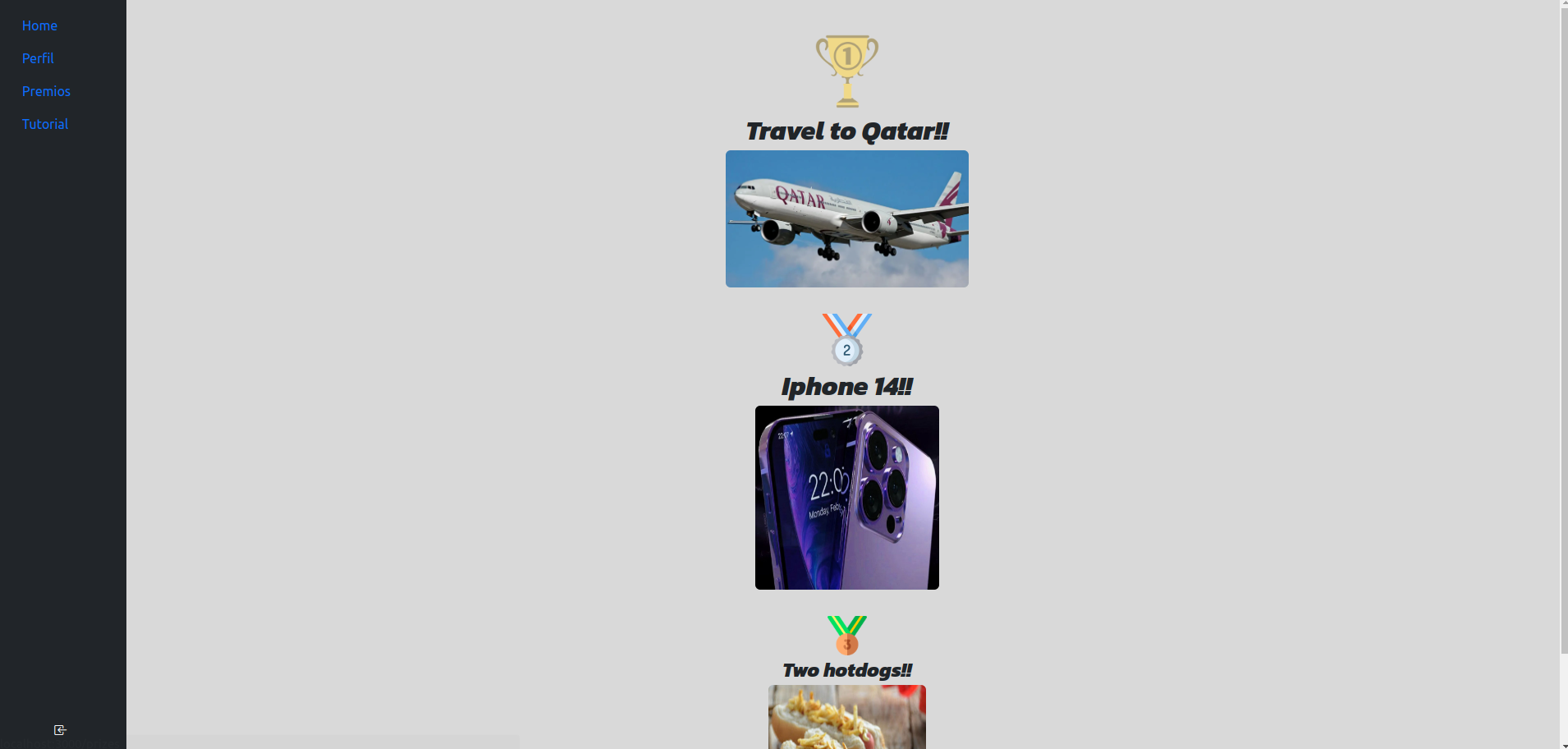Open the Tutorial section

click(45, 124)
